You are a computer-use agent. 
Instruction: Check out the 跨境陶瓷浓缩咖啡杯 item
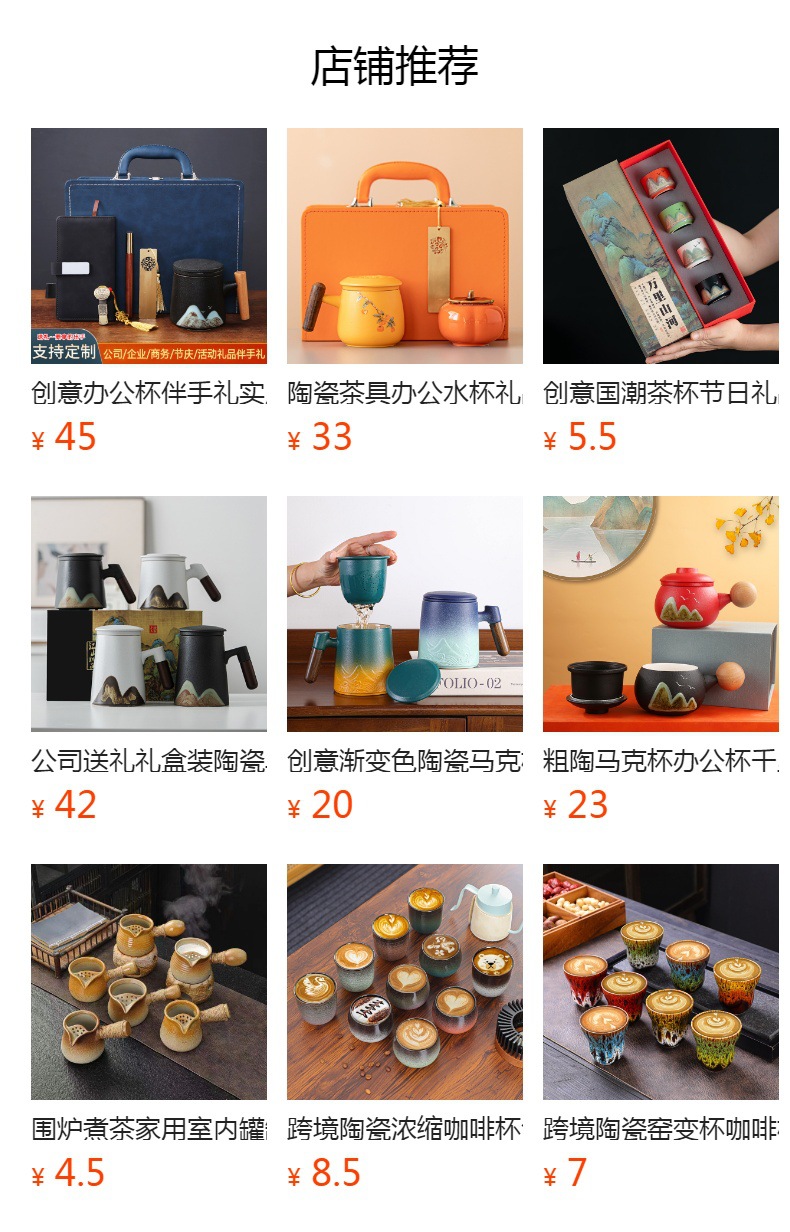coord(404,982)
